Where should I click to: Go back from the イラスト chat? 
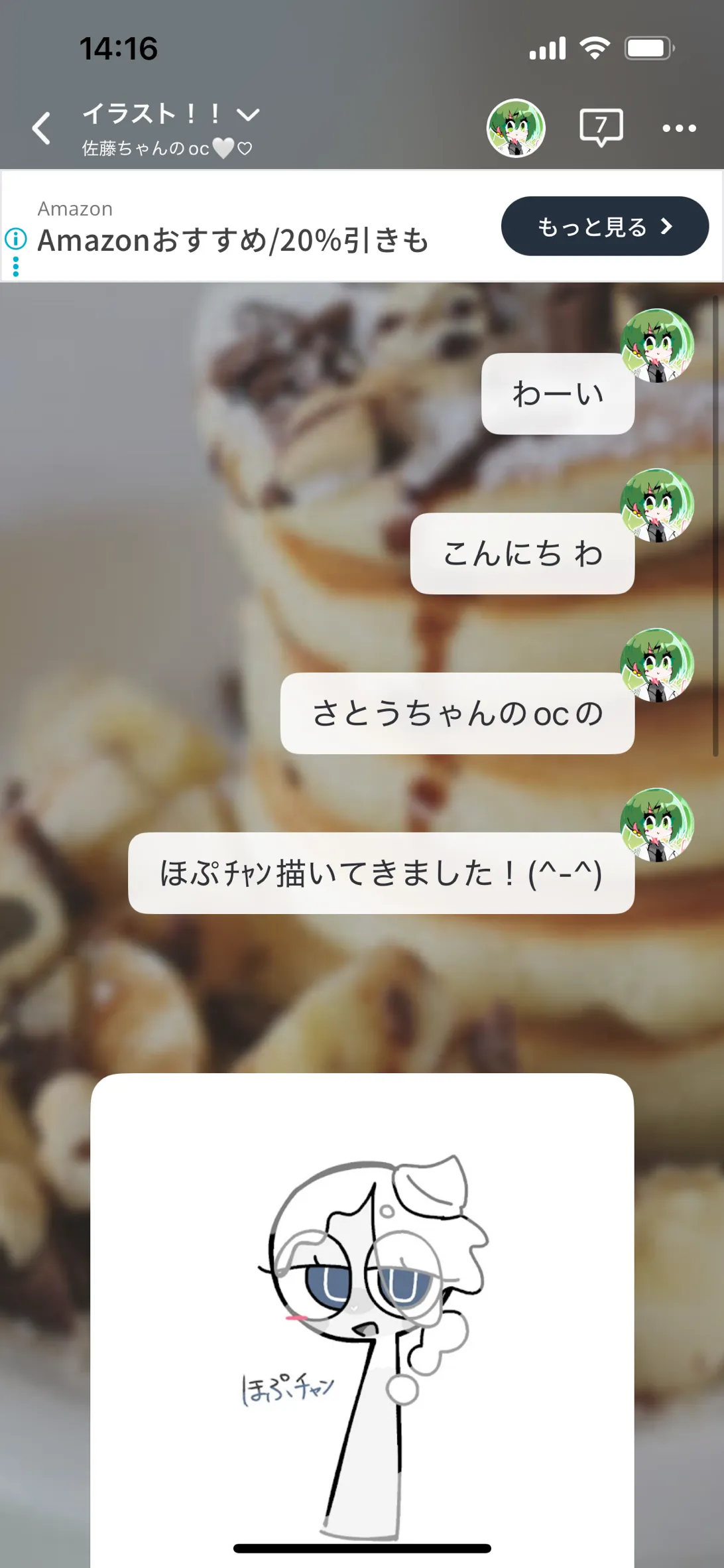pyautogui.click(x=42, y=128)
